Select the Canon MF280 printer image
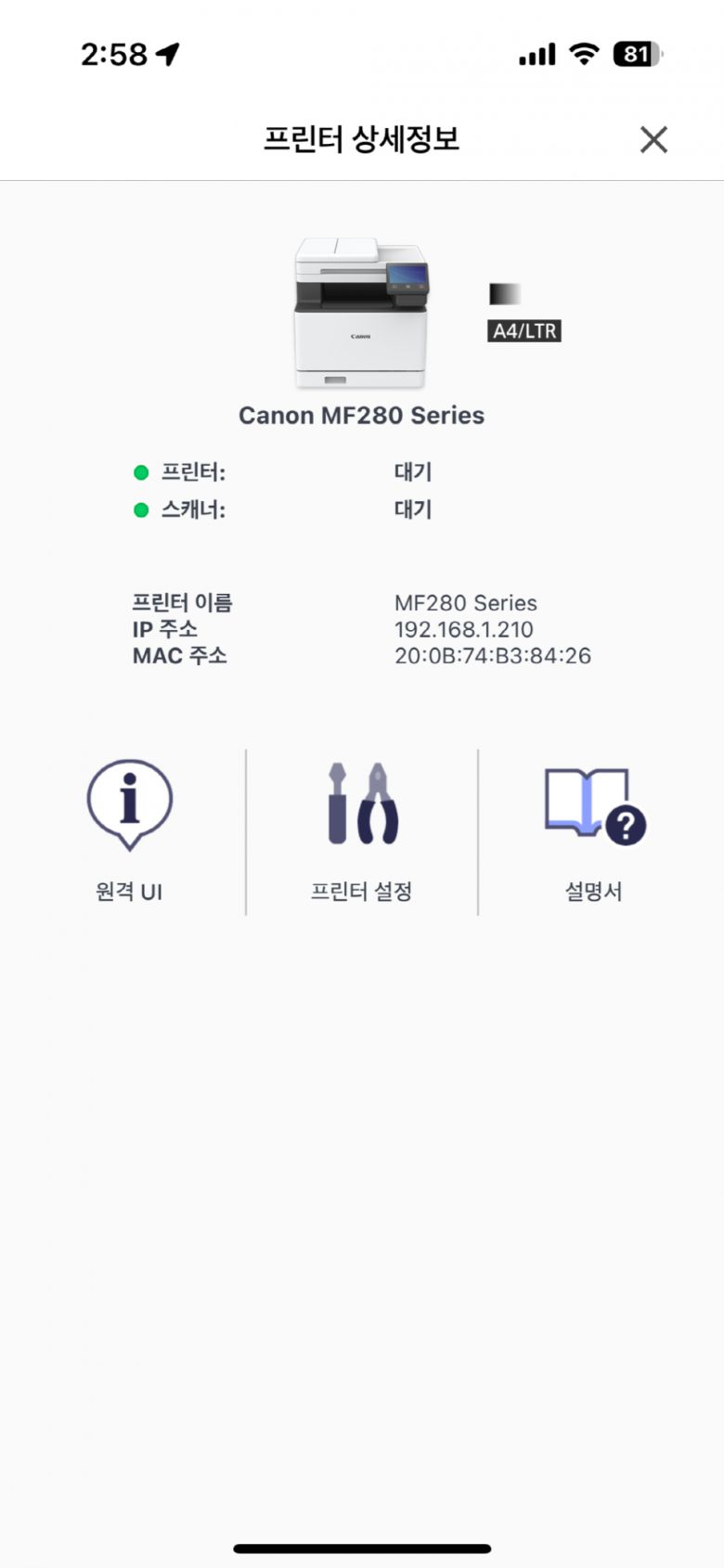Screen dimensions: 724x1568 [x=362, y=311]
